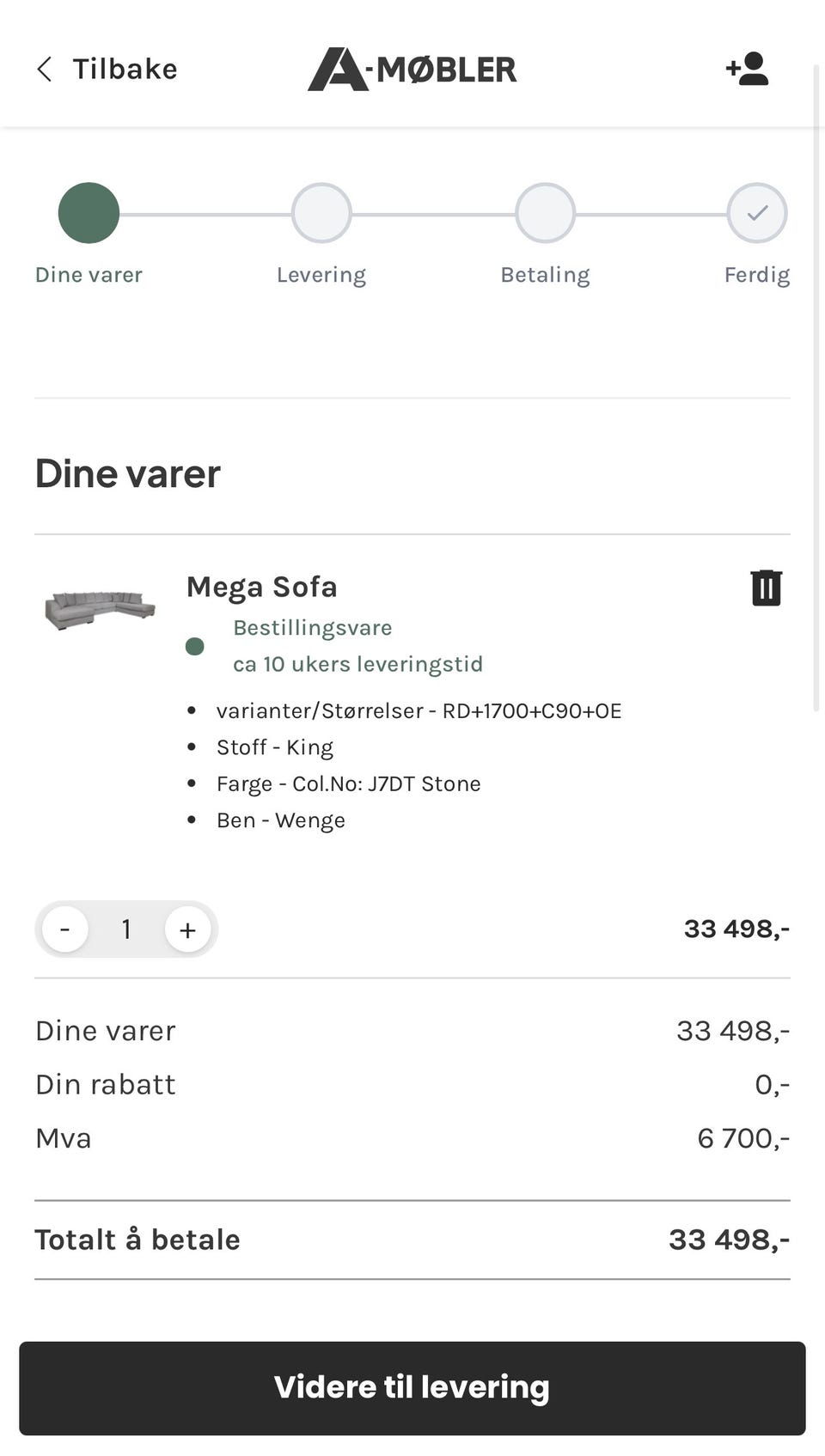Image resolution: width=825 pixels, height=1456 pixels.
Task: Jump to the Levering step
Action: click(321, 213)
